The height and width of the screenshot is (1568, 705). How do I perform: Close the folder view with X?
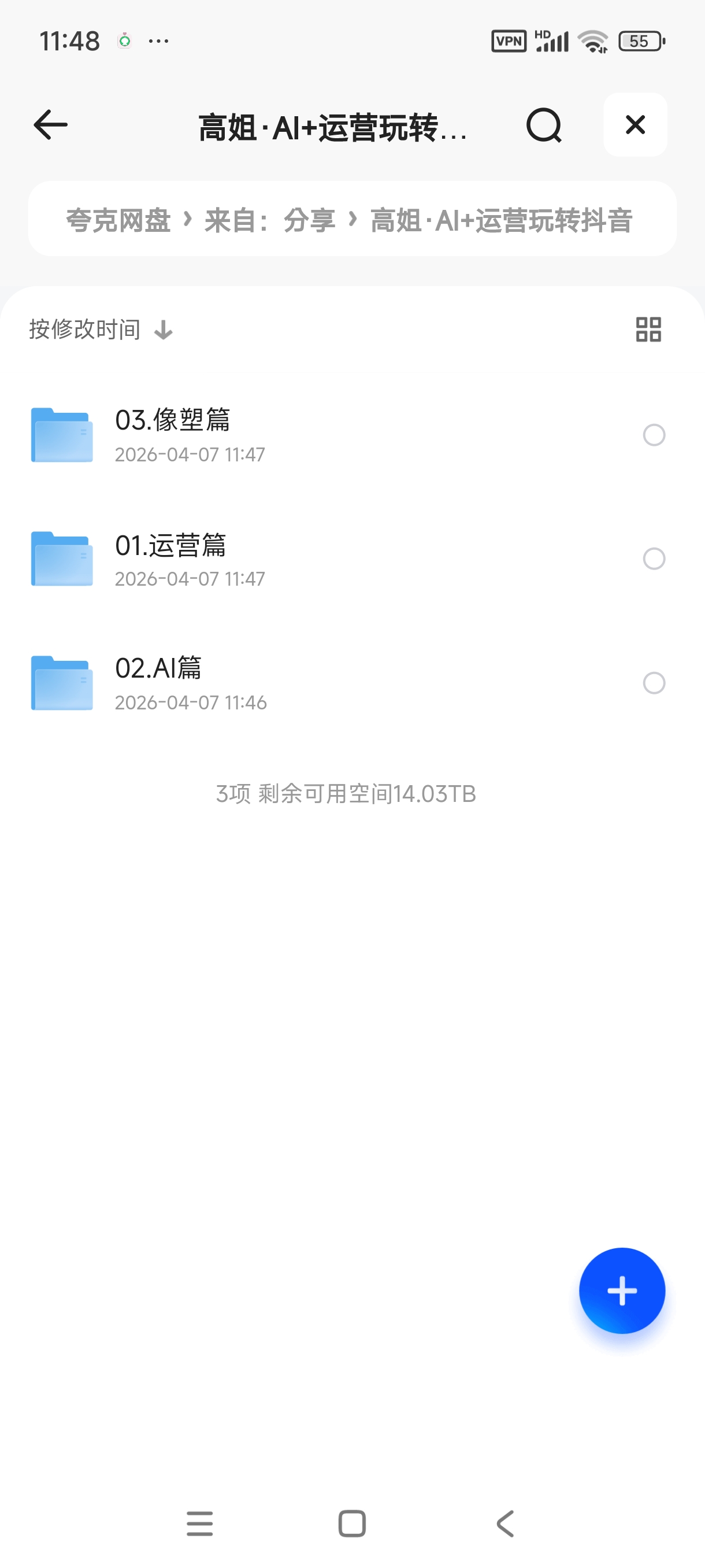point(635,125)
